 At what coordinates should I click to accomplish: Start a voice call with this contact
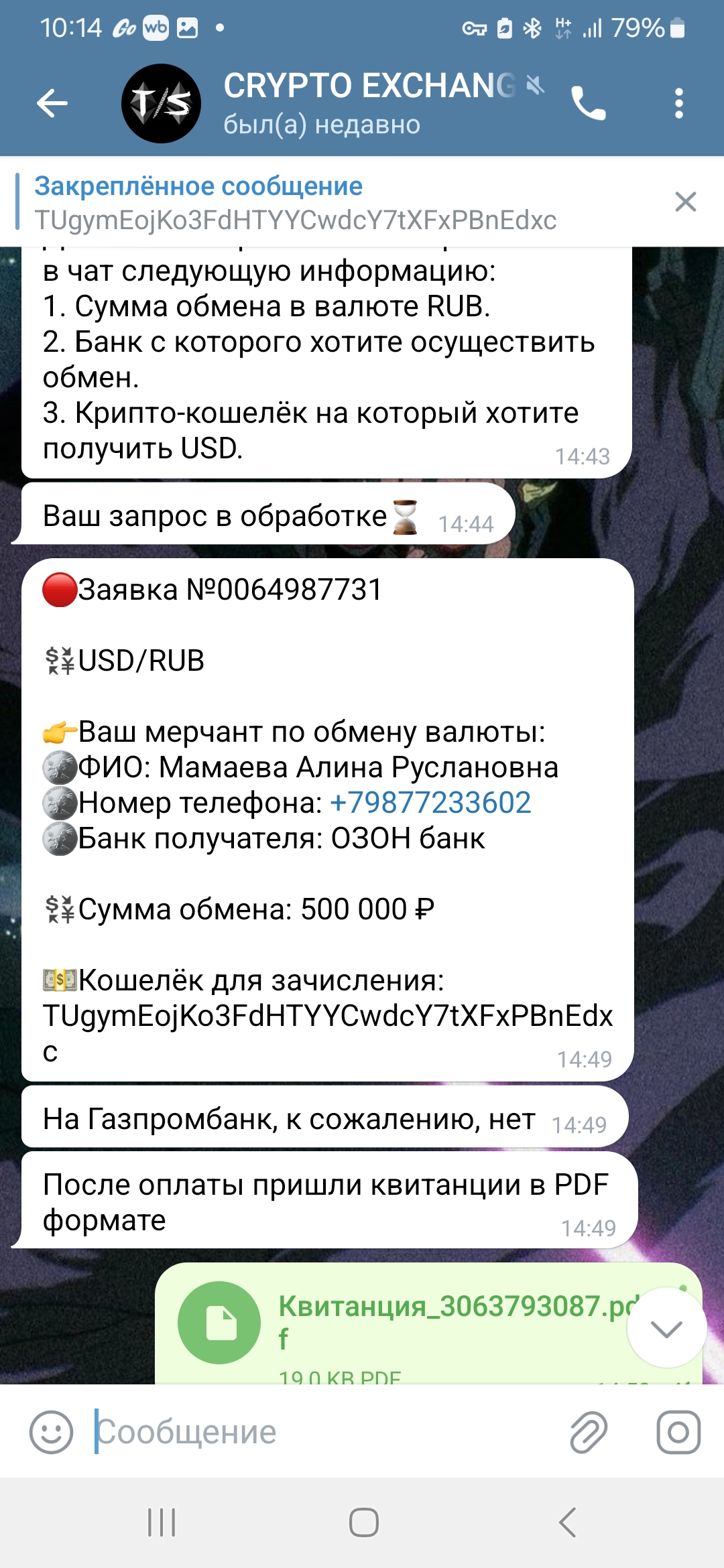588,104
